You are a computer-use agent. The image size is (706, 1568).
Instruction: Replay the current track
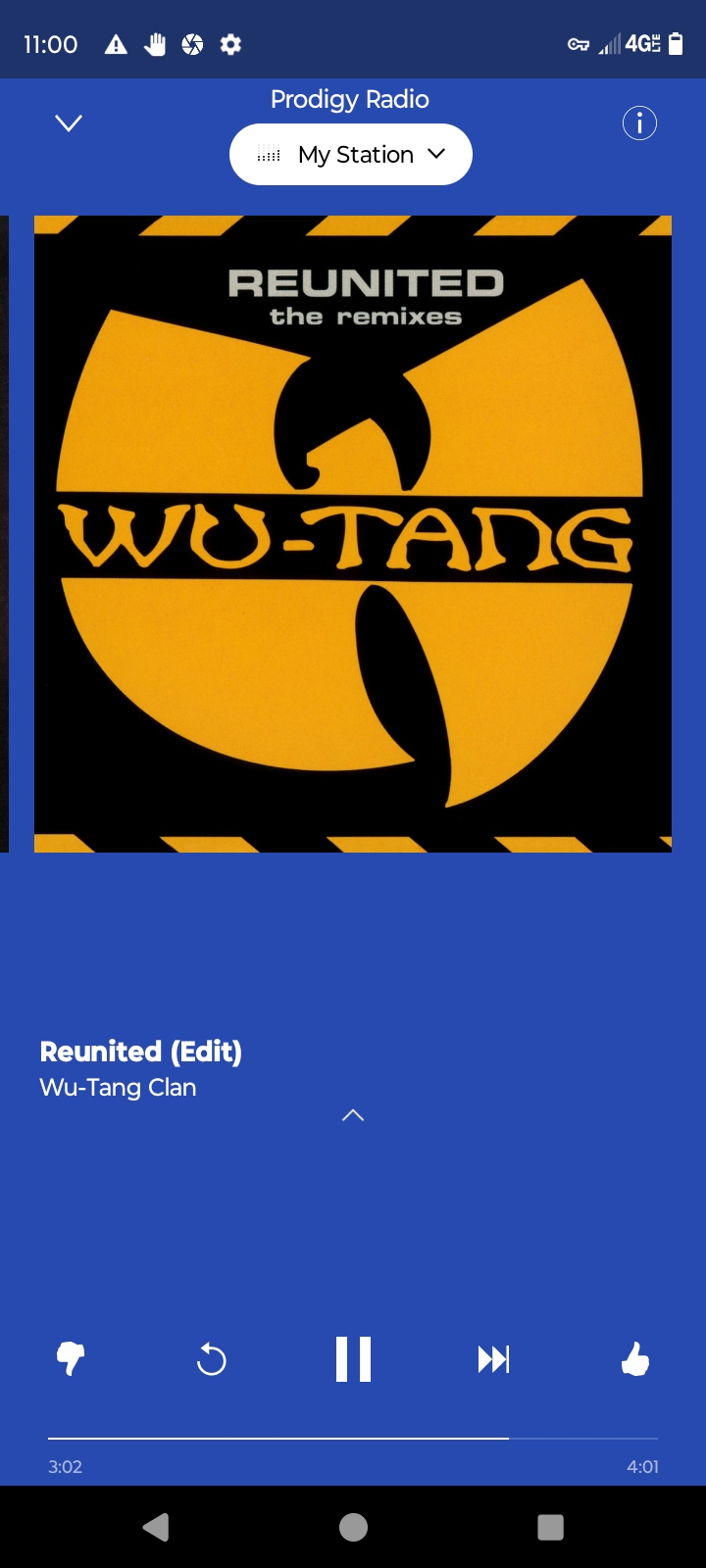point(212,1359)
